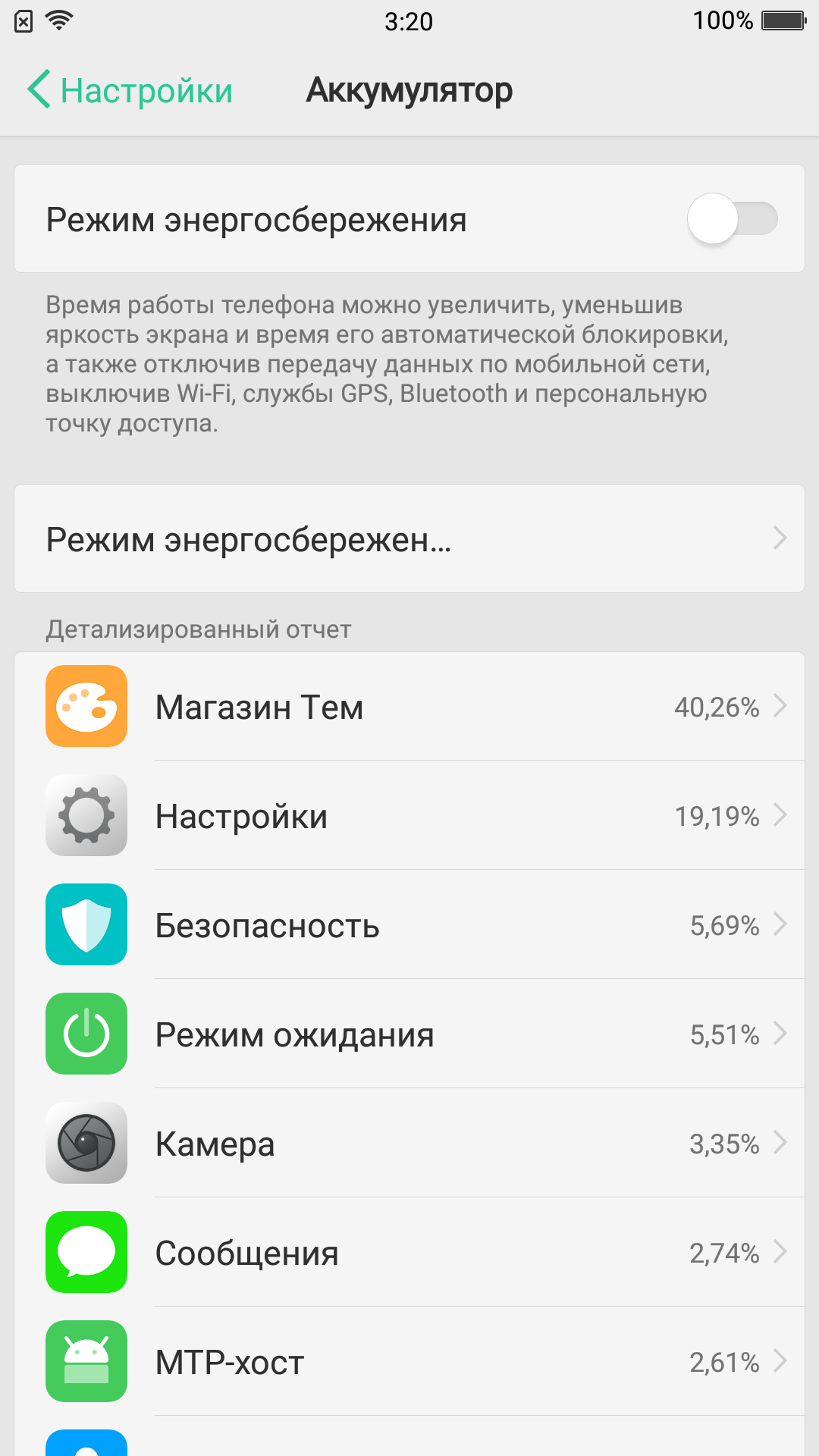View the Настройки 19,19% usage entry
The image size is (819, 1456).
[x=409, y=816]
